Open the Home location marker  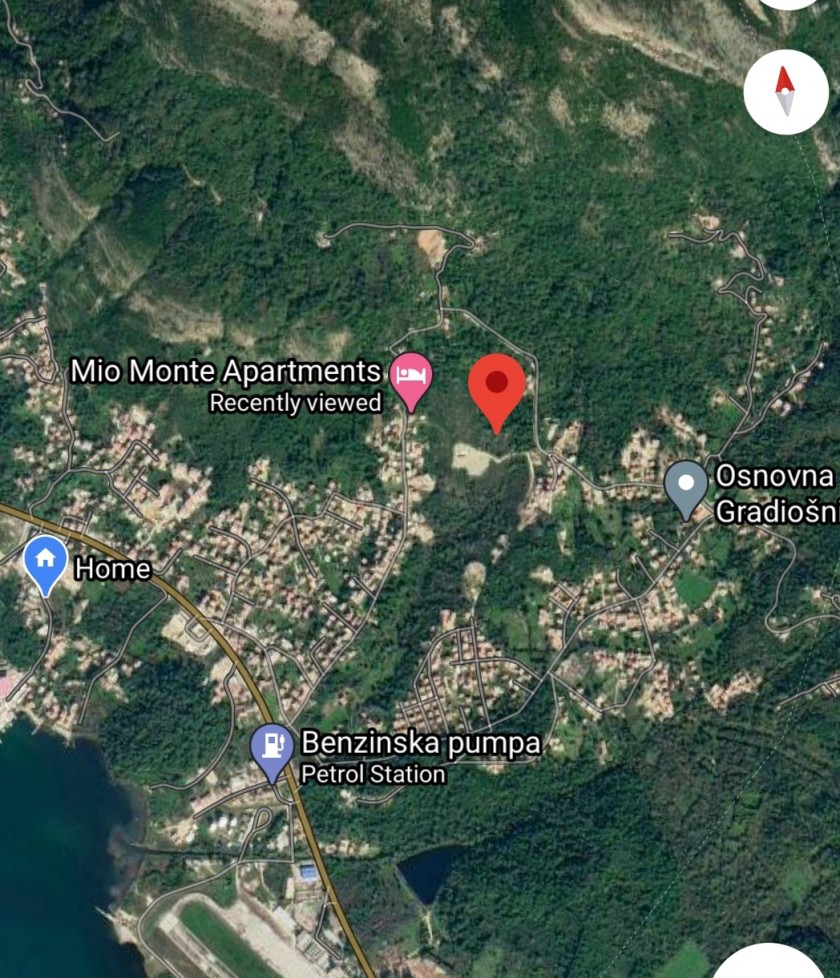(46, 562)
